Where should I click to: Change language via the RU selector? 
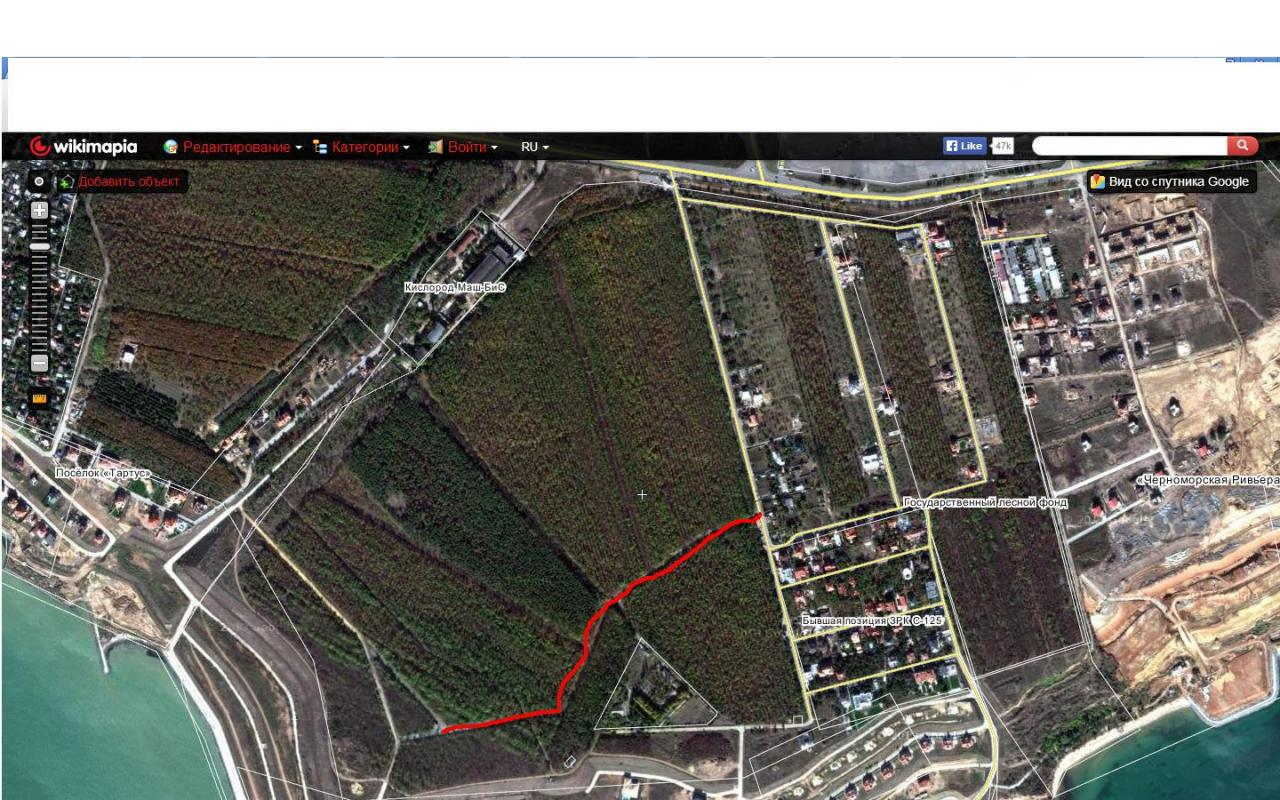coord(534,147)
